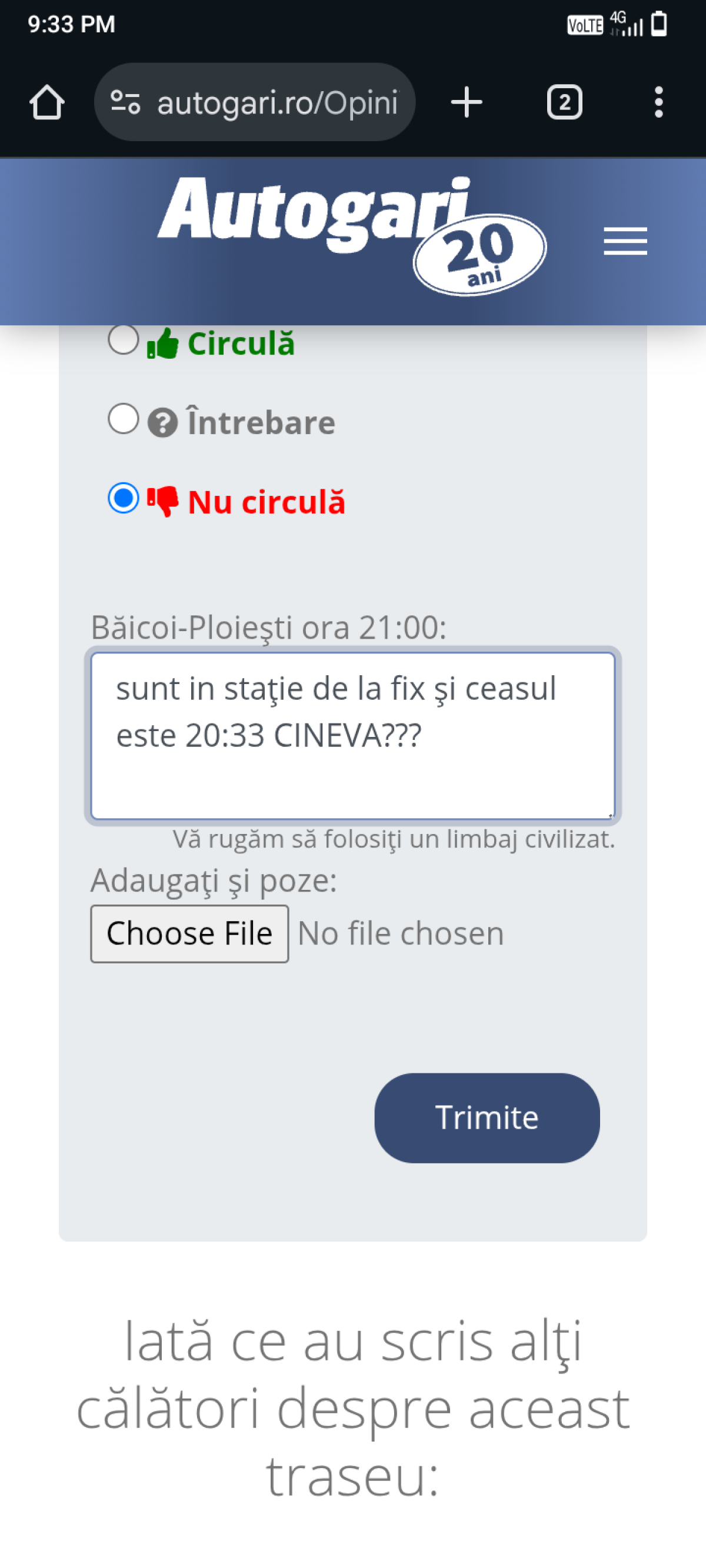Screen dimensions: 706x1568
Task: Tap Choose File to add photos
Action: click(x=189, y=934)
